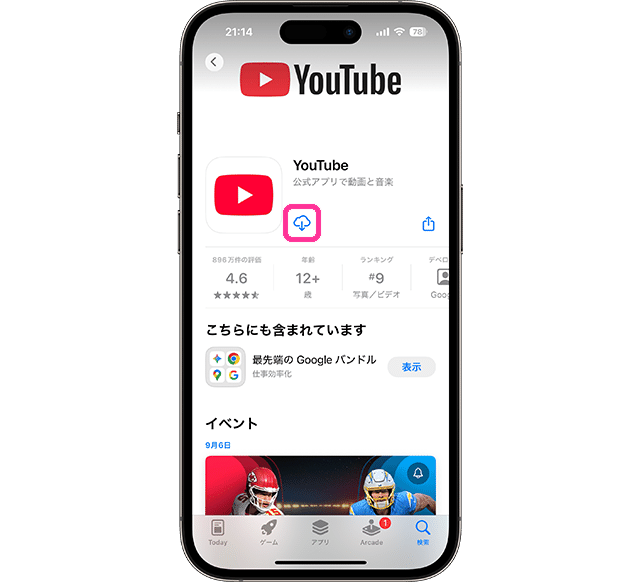Switch to the ゲーム tab

point(269,532)
